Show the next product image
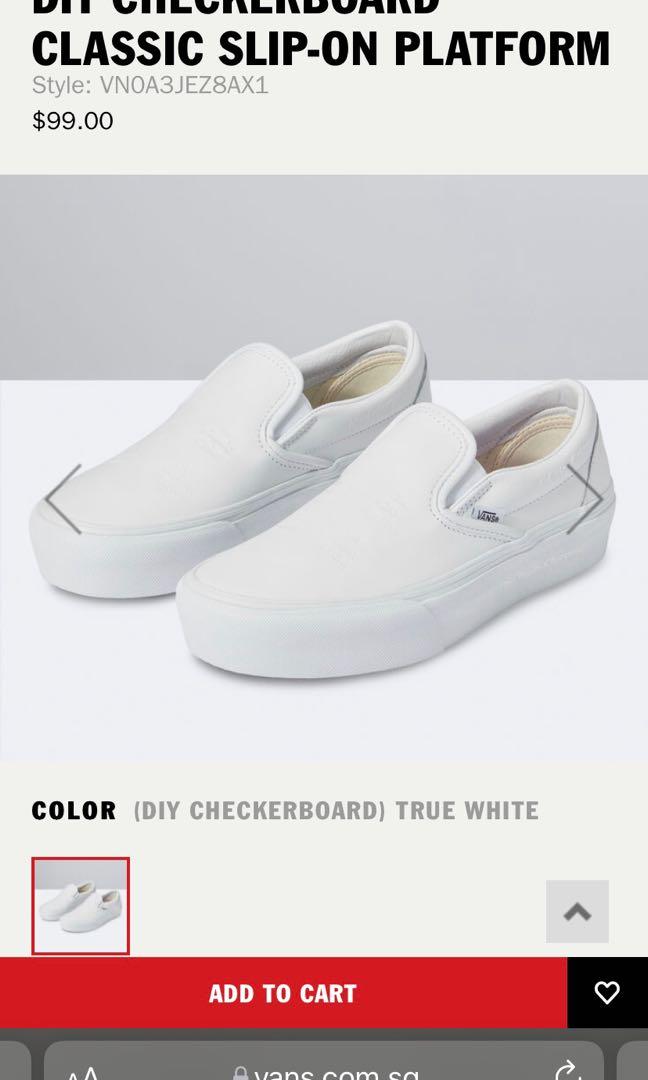648x1080 pixels. point(585,498)
